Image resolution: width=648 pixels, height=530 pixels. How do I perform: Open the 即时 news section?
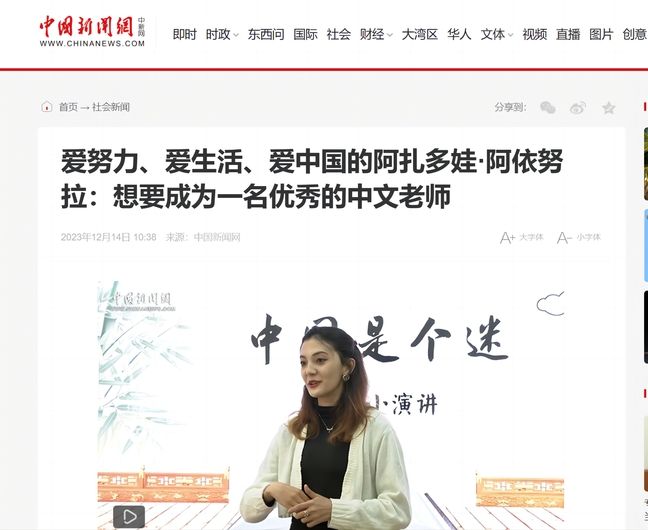coord(184,34)
